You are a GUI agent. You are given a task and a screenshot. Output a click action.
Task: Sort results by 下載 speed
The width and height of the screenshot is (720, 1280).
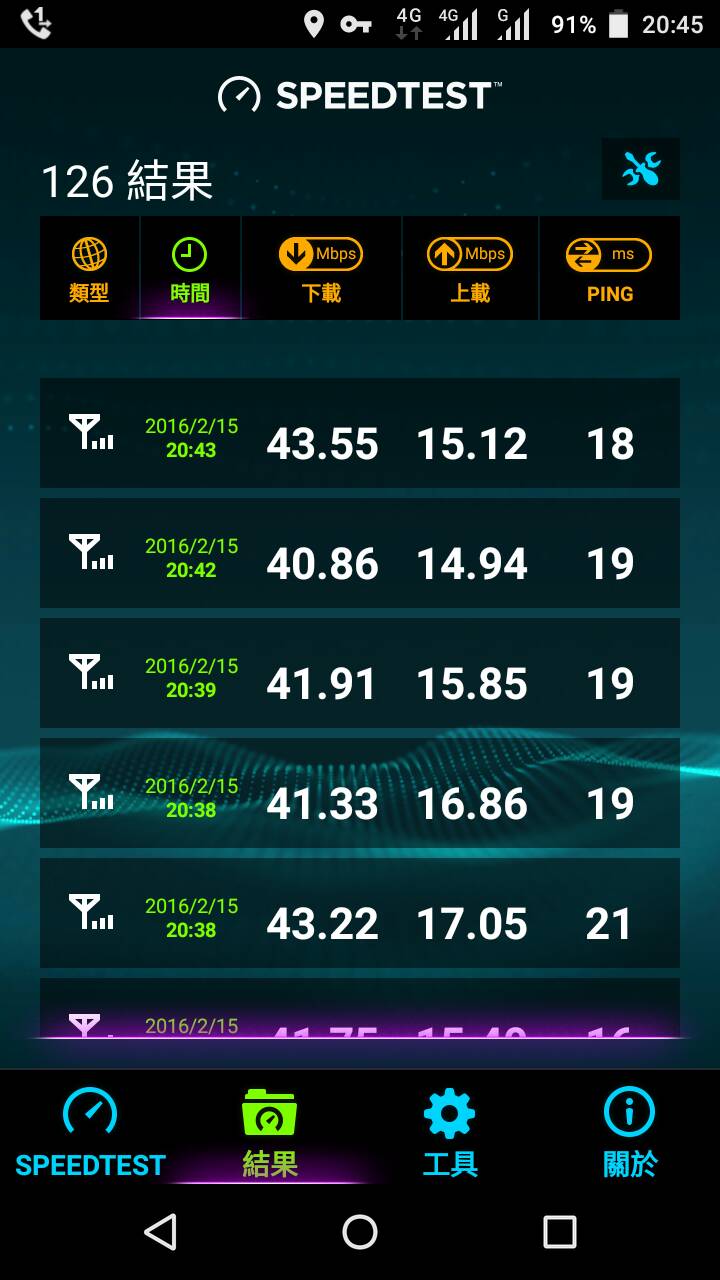[321, 268]
